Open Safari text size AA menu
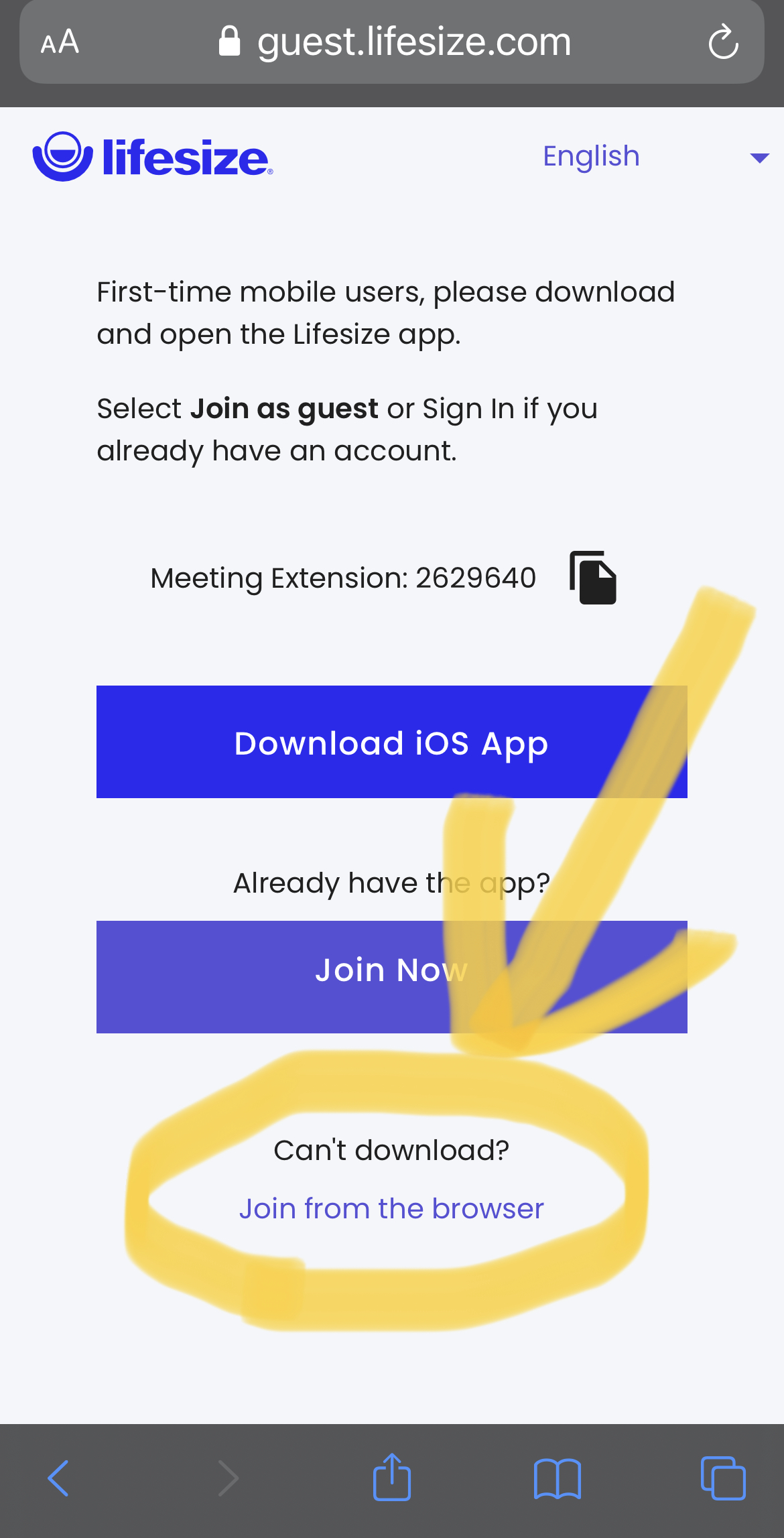784x1538 pixels. click(x=60, y=42)
